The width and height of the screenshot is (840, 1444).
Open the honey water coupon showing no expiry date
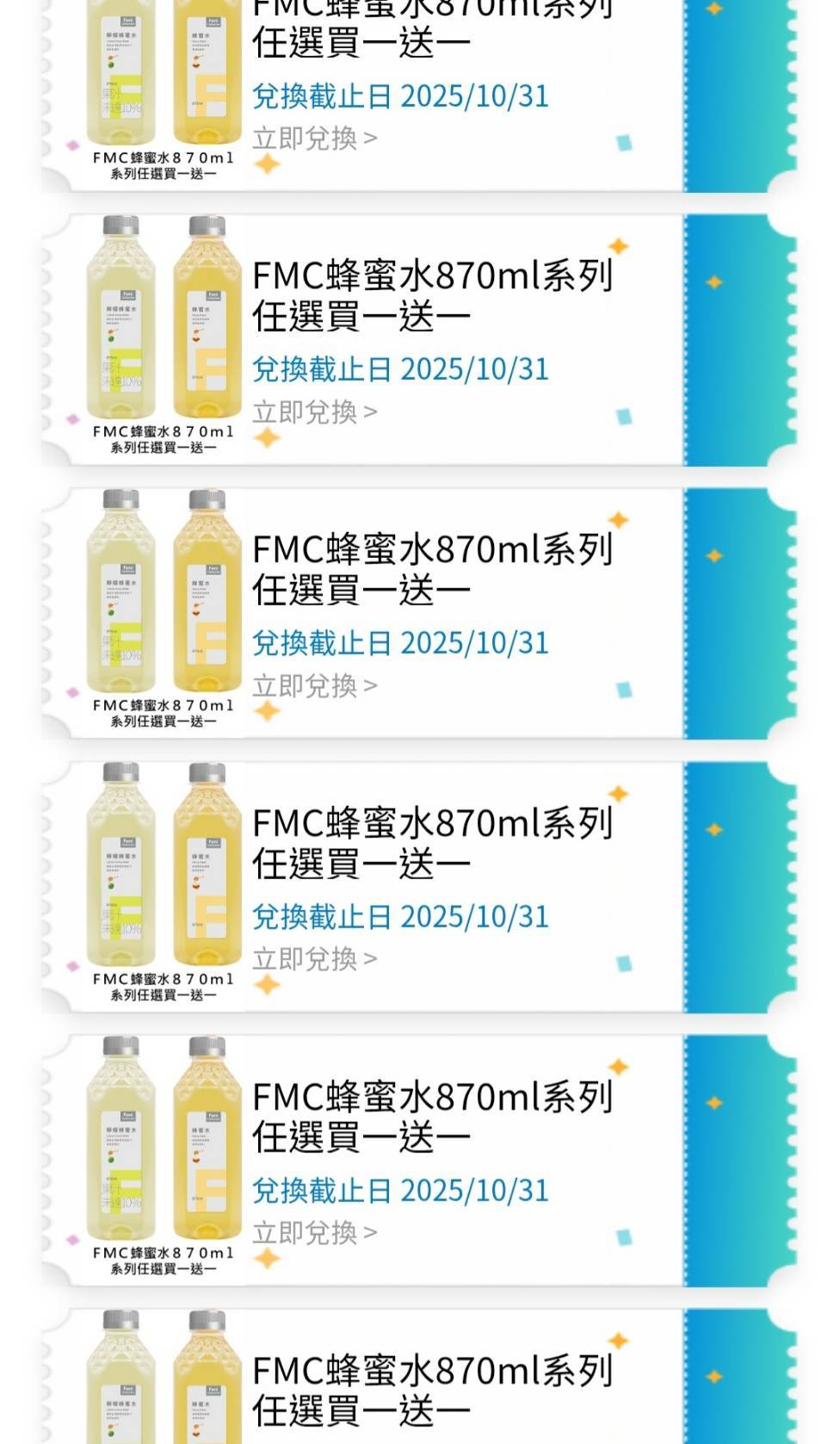tap(430, 1388)
